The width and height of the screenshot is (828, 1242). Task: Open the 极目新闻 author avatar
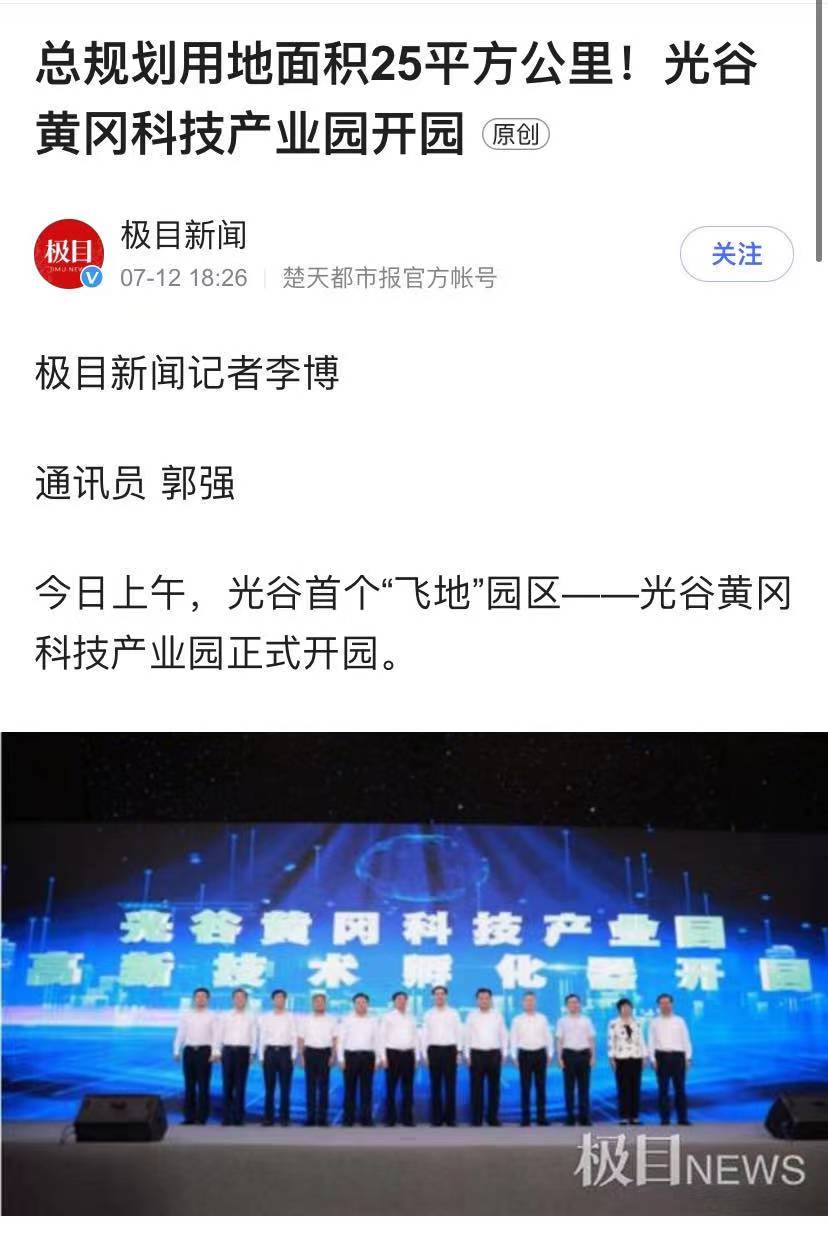click(x=69, y=254)
